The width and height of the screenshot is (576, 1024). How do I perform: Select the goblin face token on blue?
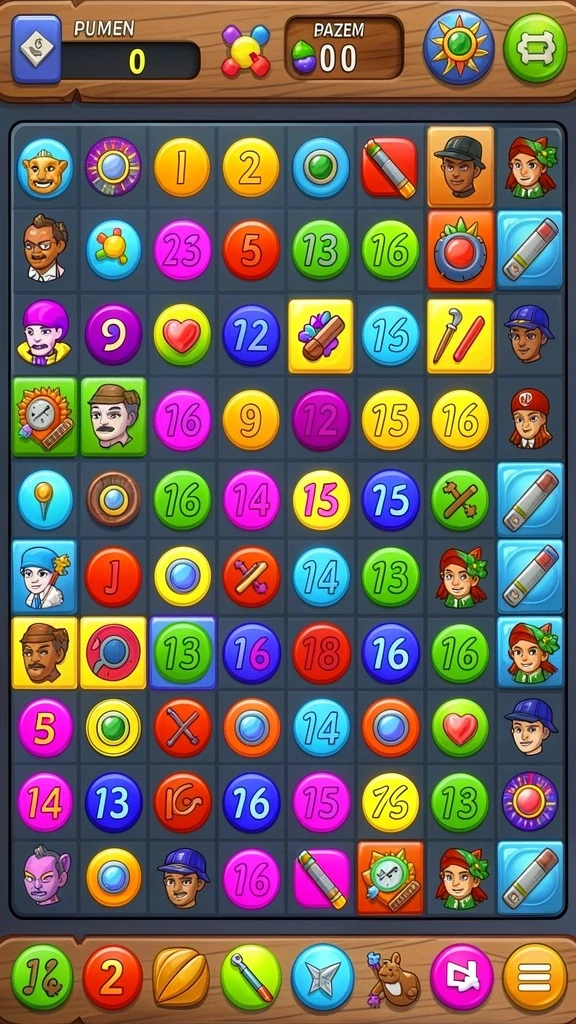click(45, 168)
